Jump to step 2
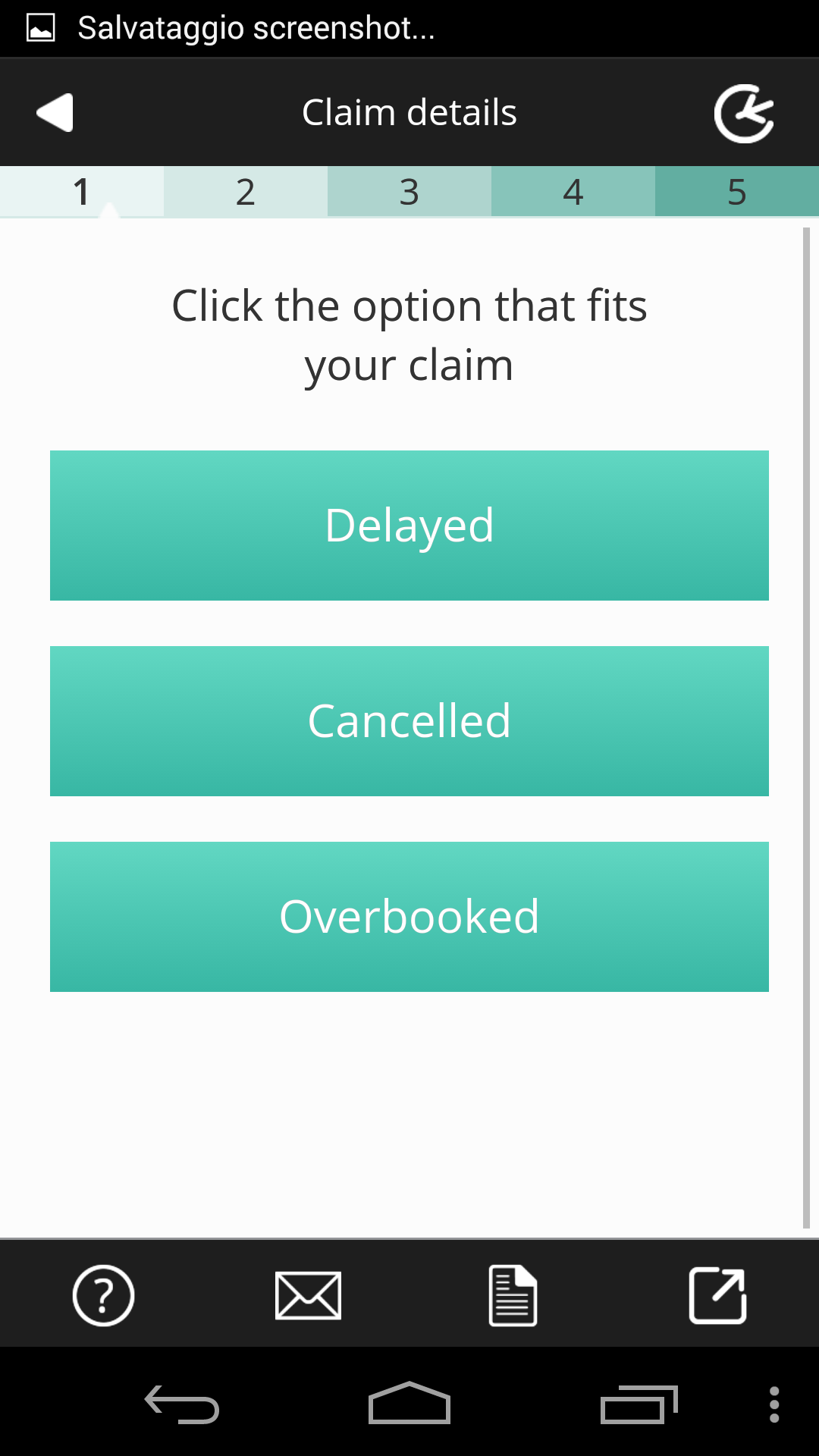The width and height of the screenshot is (819, 1456). pyautogui.click(x=246, y=192)
